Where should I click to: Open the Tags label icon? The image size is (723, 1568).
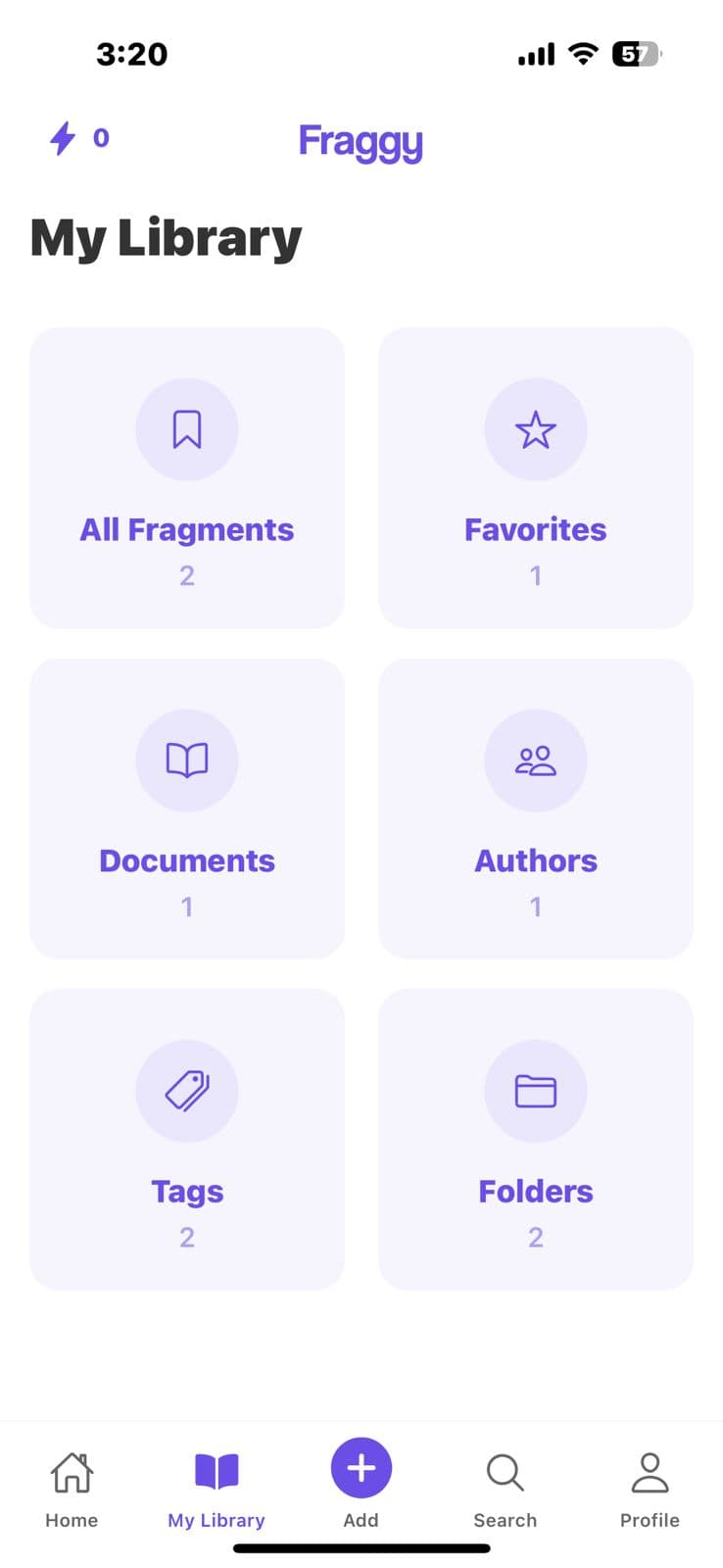[x=187, y=1091]
